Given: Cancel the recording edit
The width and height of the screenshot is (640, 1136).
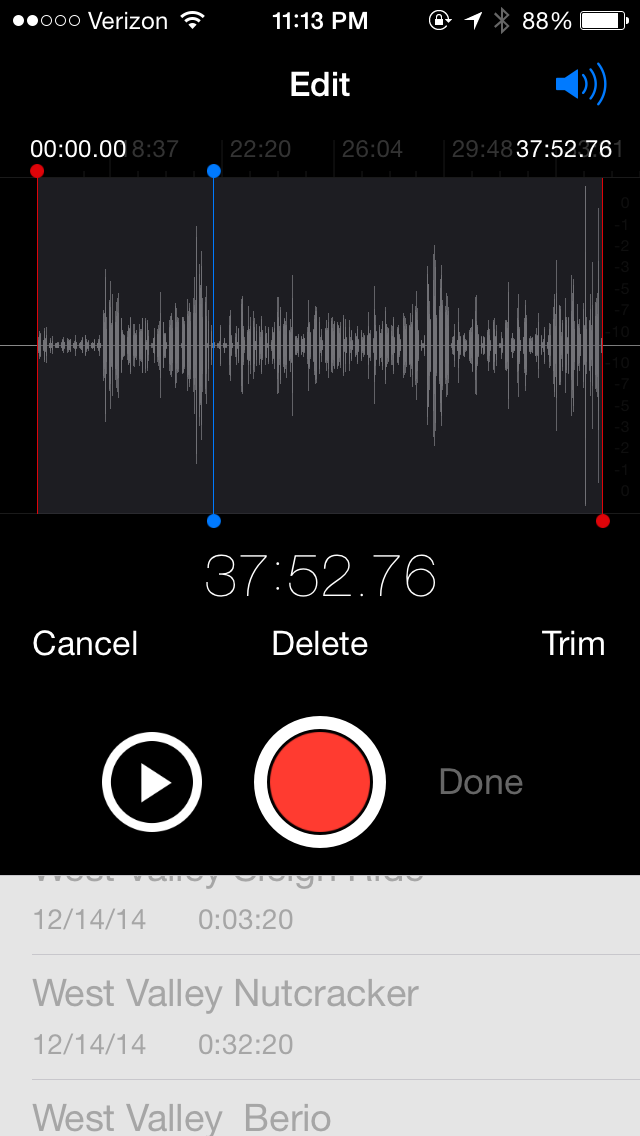Looking at the screenshot, I should [x=85, y=643].
